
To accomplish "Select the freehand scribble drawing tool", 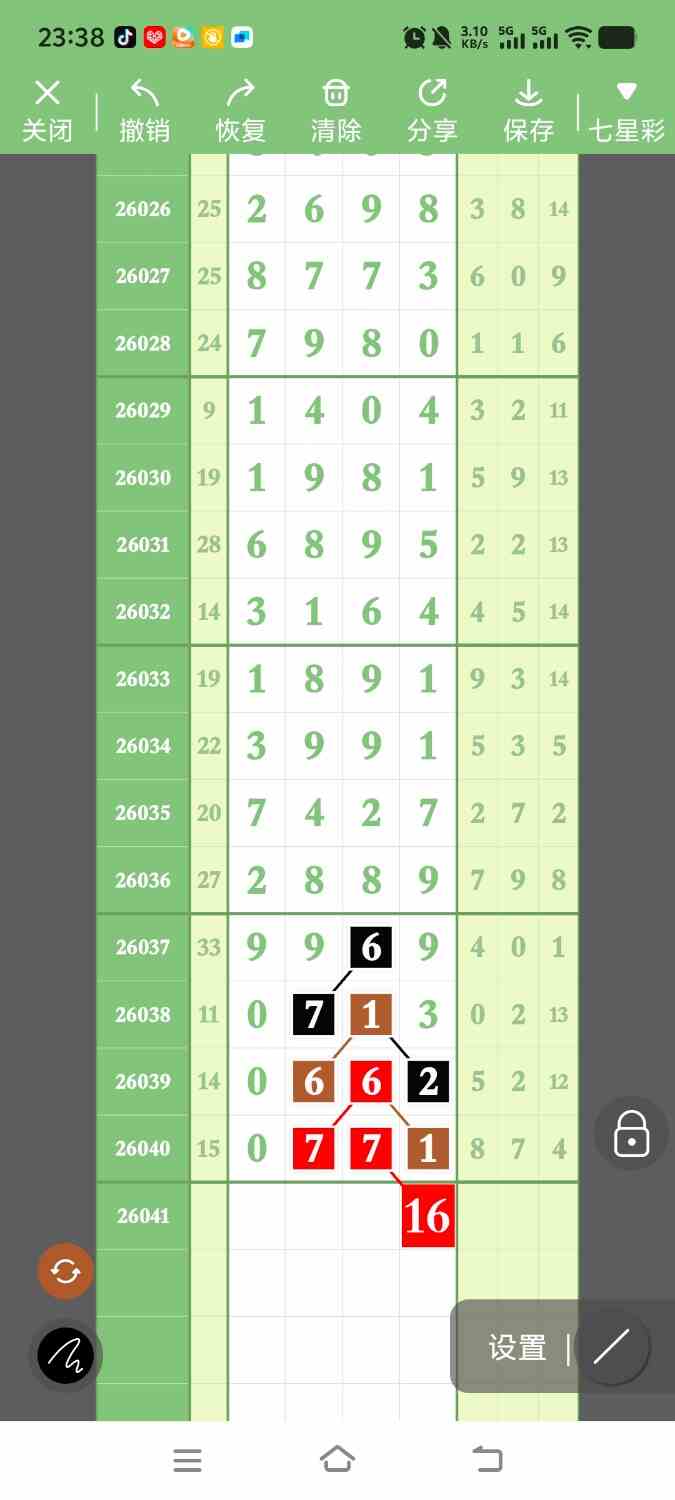I will 65,1356.
